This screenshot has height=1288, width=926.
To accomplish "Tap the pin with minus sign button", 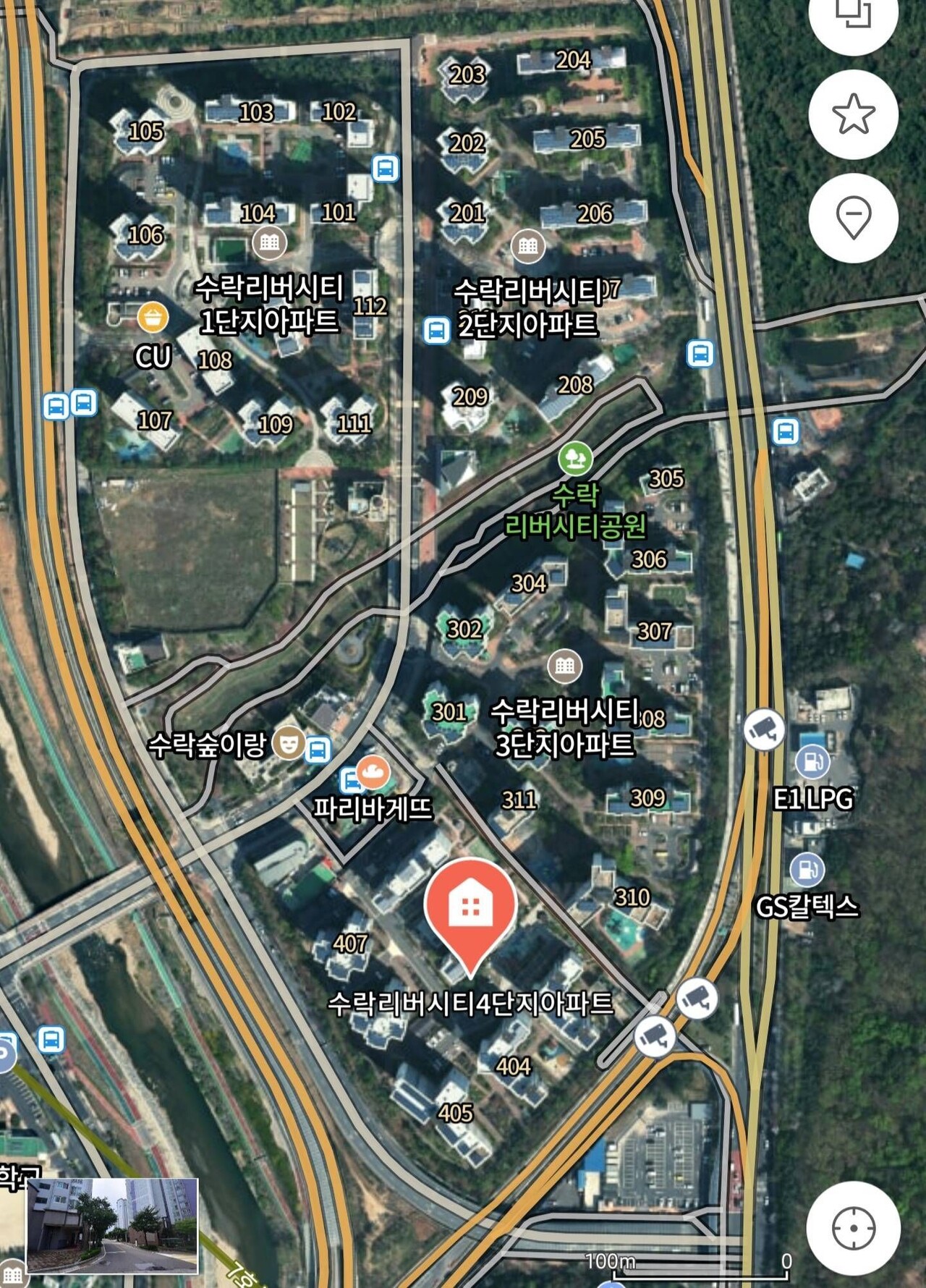I will [x=853, y=217].
